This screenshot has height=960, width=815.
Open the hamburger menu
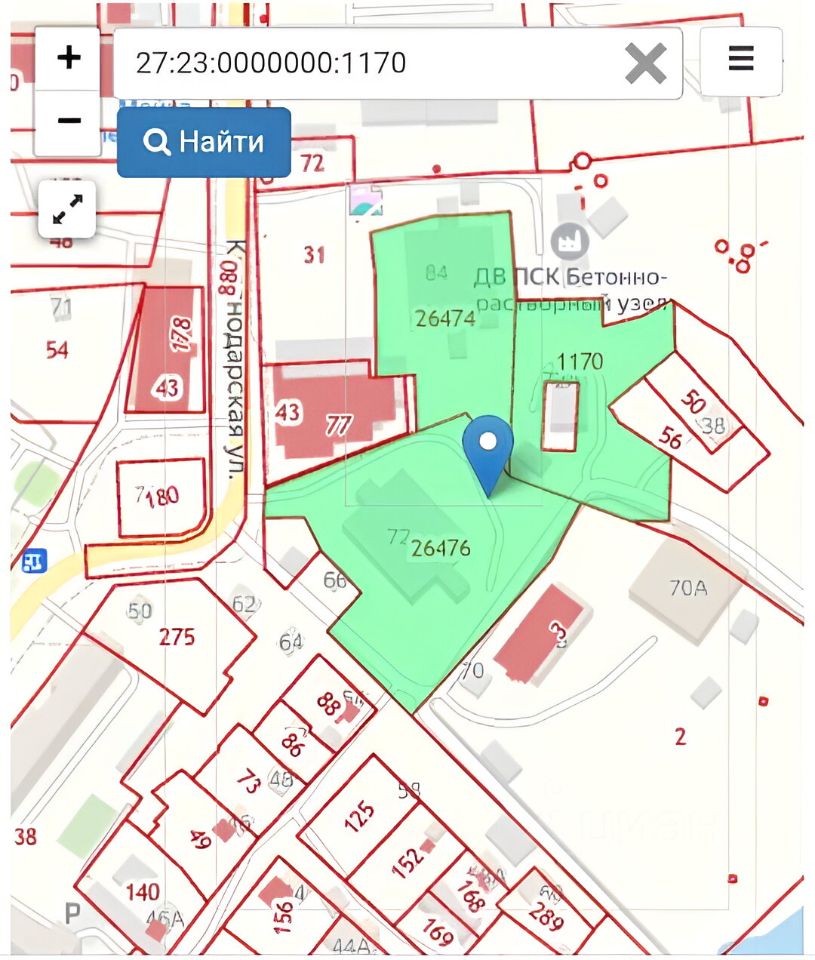pyautogui.click(x=741, y=59)
